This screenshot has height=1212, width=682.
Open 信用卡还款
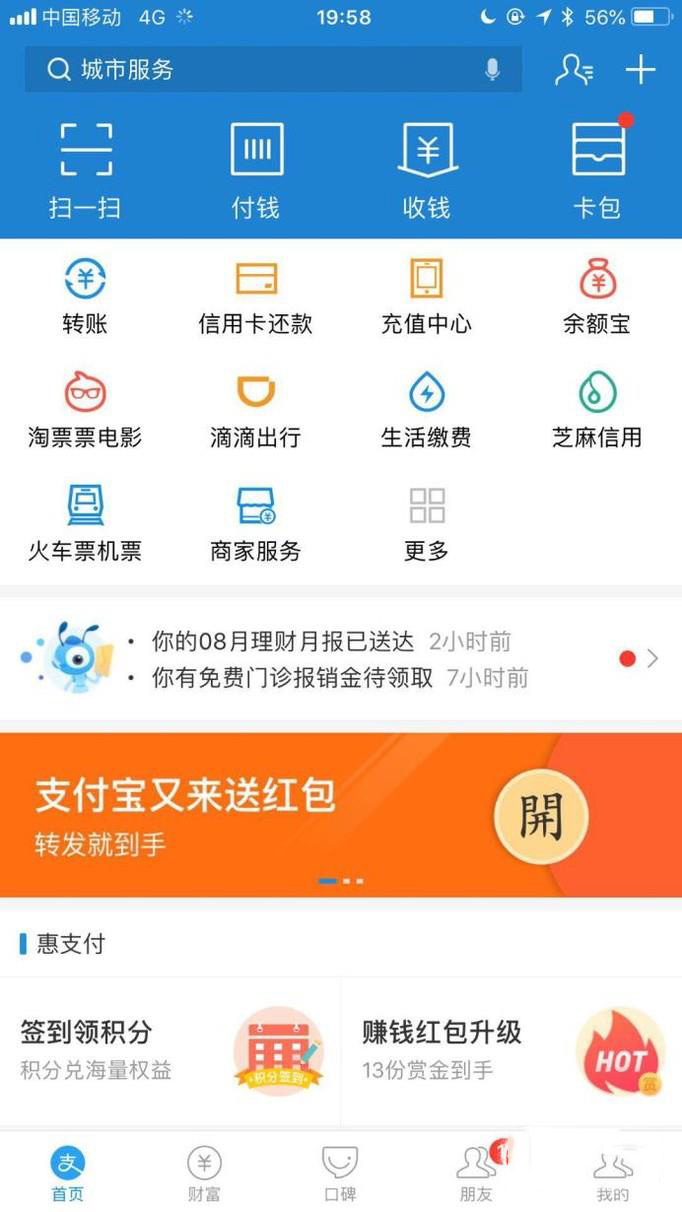[256, 296]
